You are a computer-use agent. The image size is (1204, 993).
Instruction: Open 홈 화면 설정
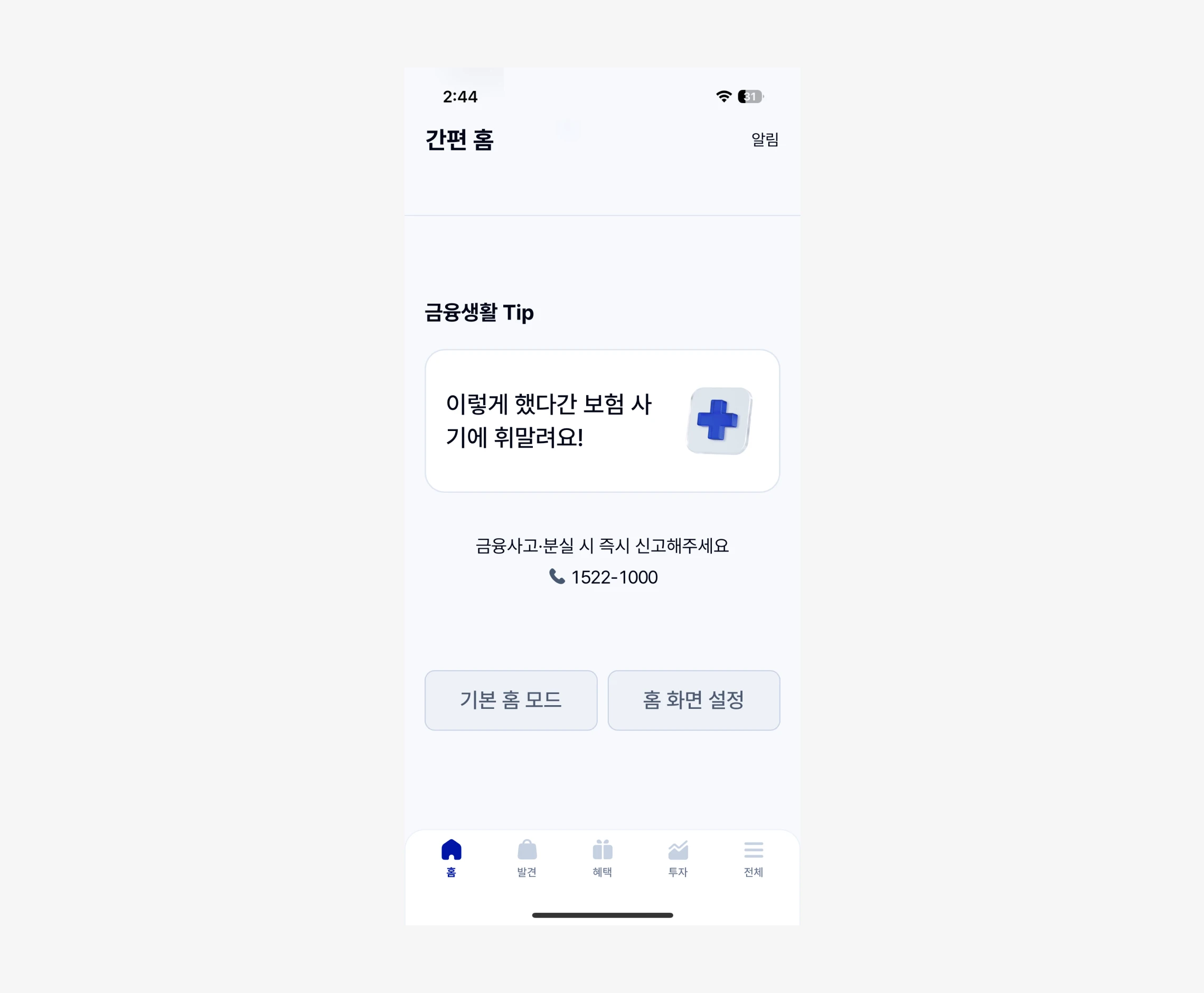pos(693,700)
